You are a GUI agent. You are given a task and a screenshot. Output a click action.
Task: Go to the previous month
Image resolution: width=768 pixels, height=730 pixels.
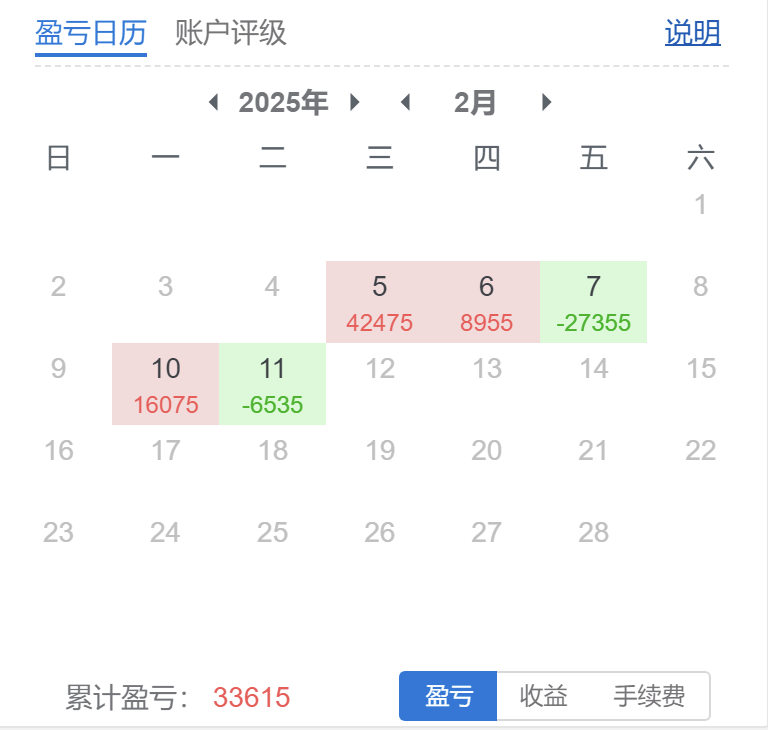pos(405,102)
